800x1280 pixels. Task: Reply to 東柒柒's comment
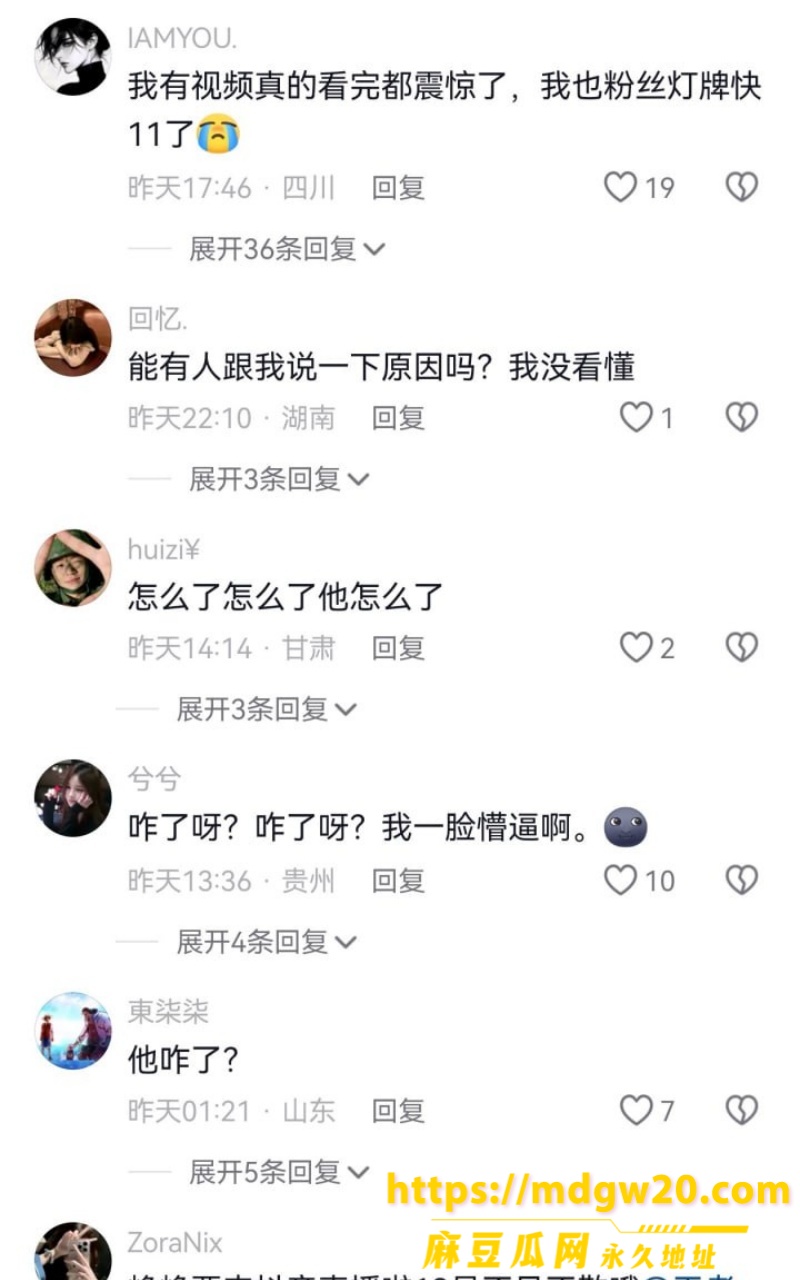[398, 1110]
